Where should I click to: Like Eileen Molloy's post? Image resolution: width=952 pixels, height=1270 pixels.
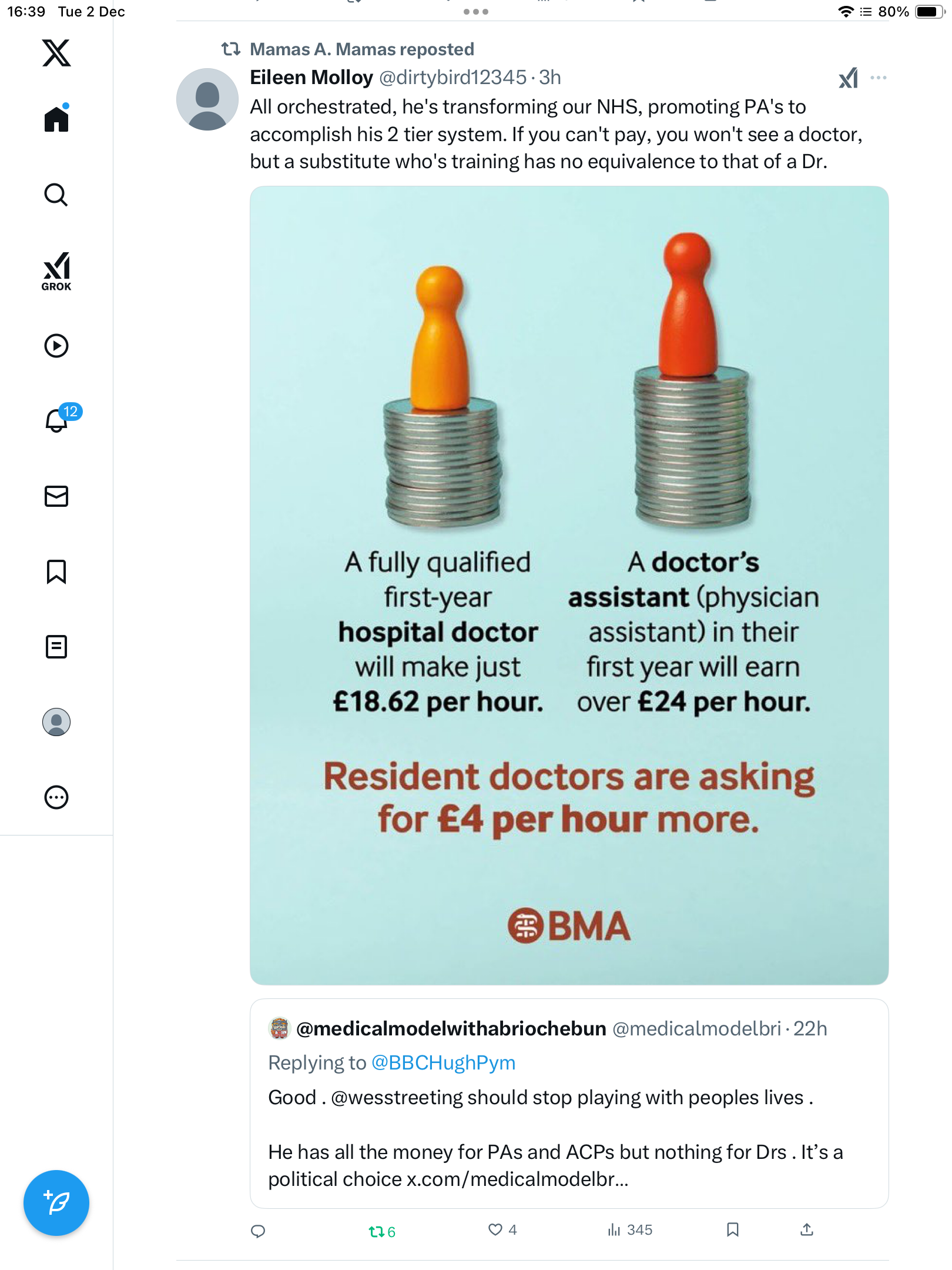point(495,1229)
